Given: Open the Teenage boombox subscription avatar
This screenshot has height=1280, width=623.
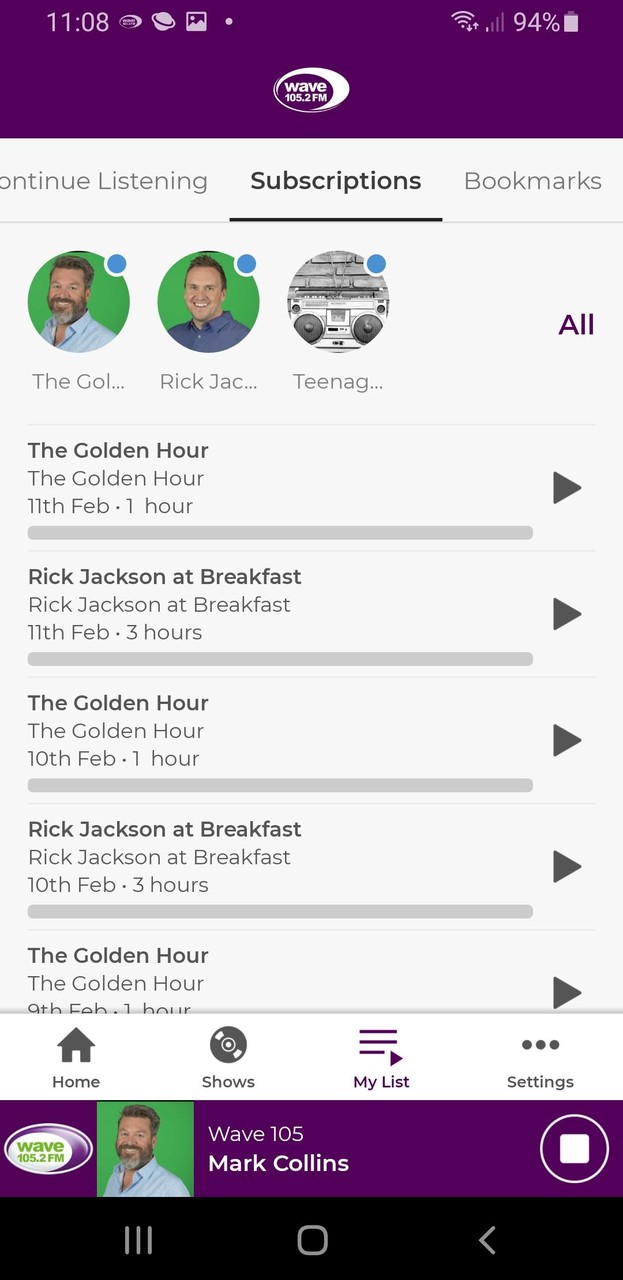Looking at the screenshot, I should click(x=338, y=302).
